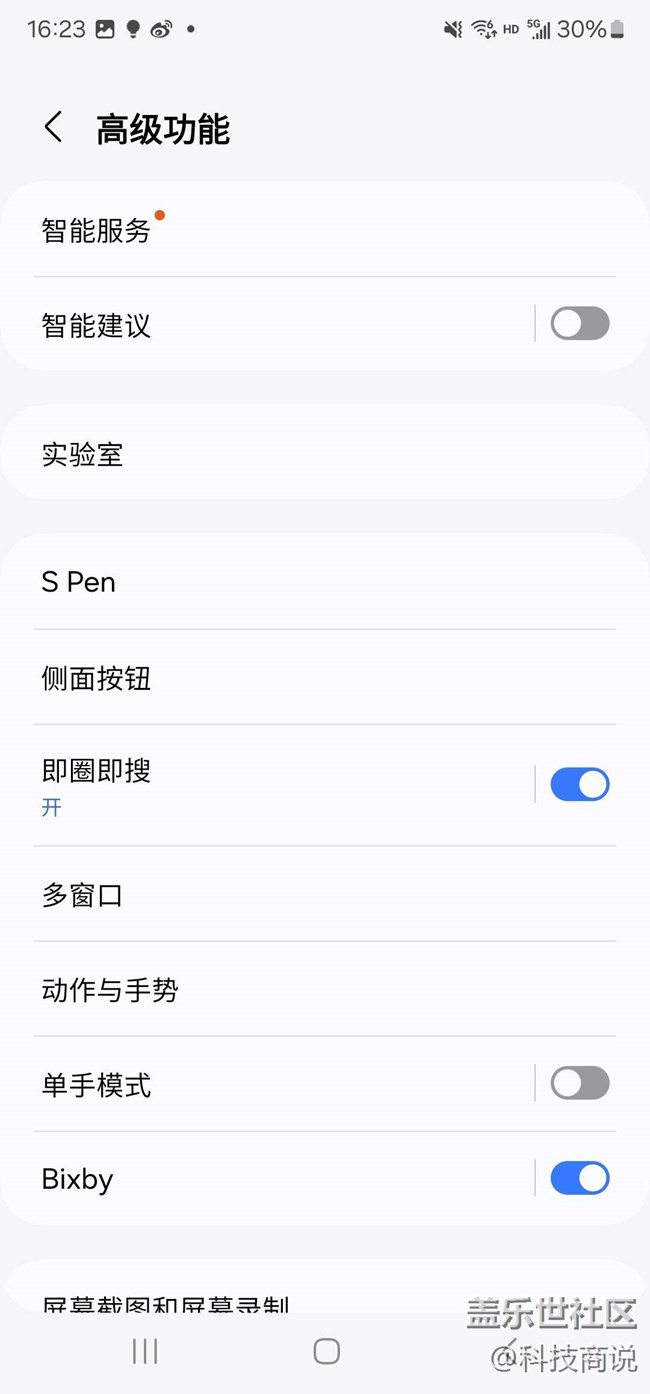The width and height of the screenshot is (650, 1394).
Task: Disable the Bixby switch
Action: tap(580, 1178)
